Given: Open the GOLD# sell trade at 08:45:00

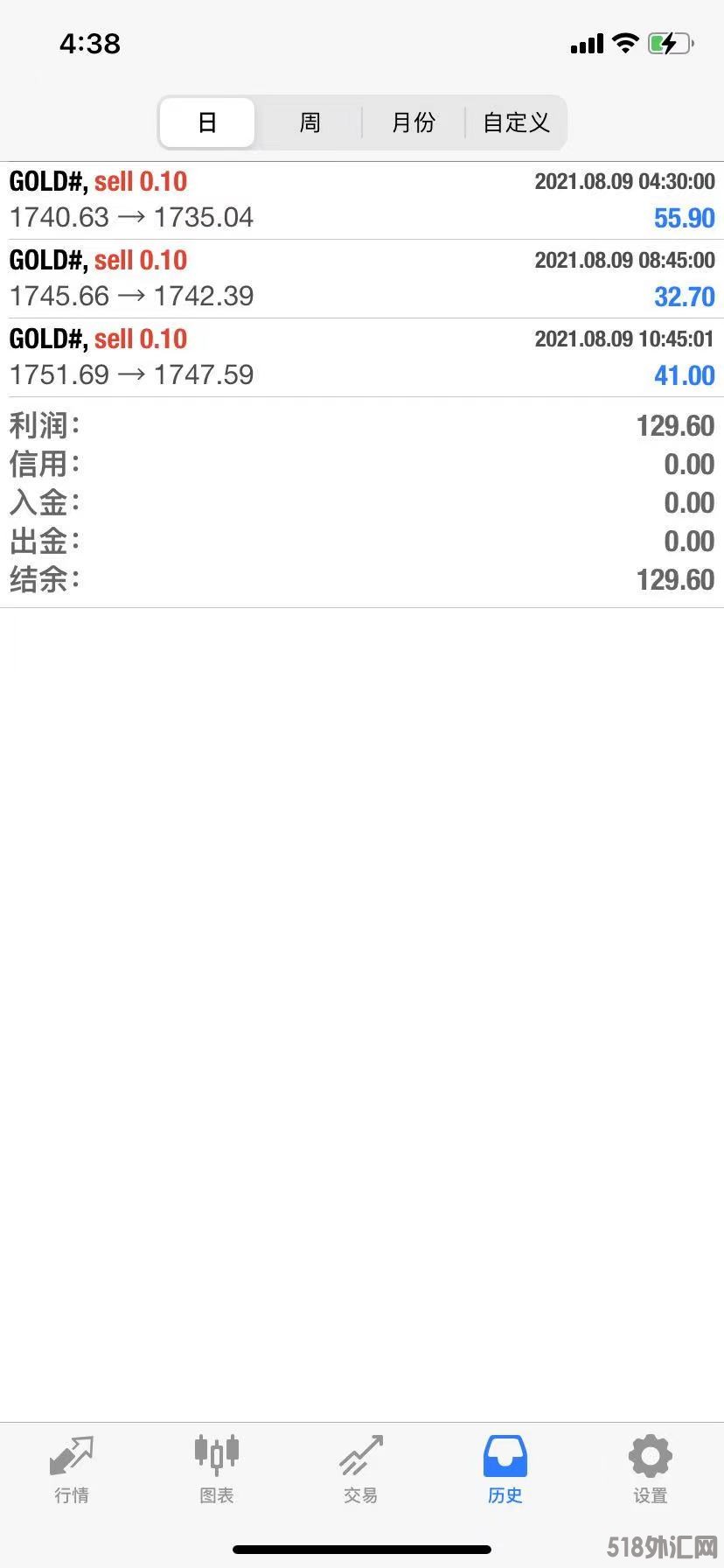Looking at the screenshot, I should point(362,279).
